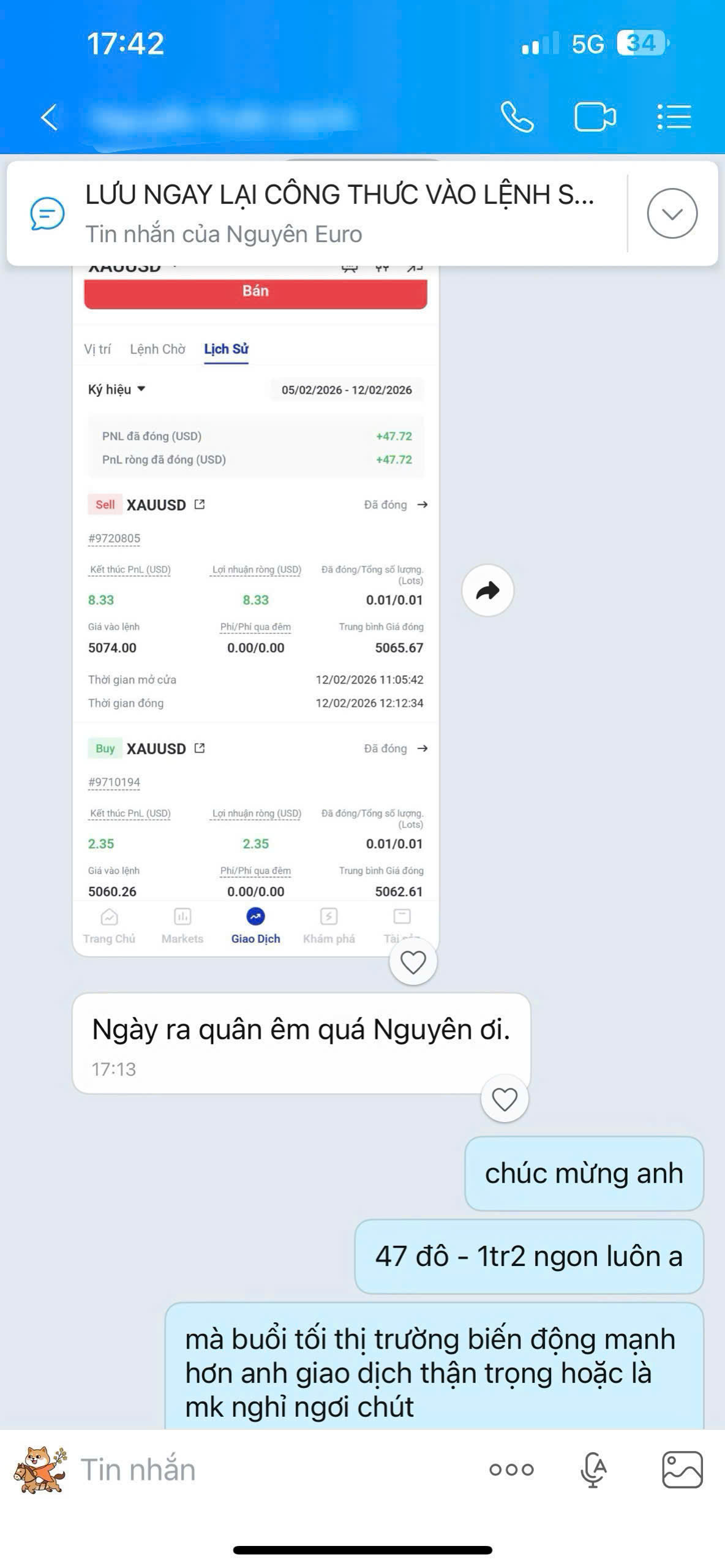Open order details via the XAUUSD external link
The image size is (725, 1568).
pos(198,505)
